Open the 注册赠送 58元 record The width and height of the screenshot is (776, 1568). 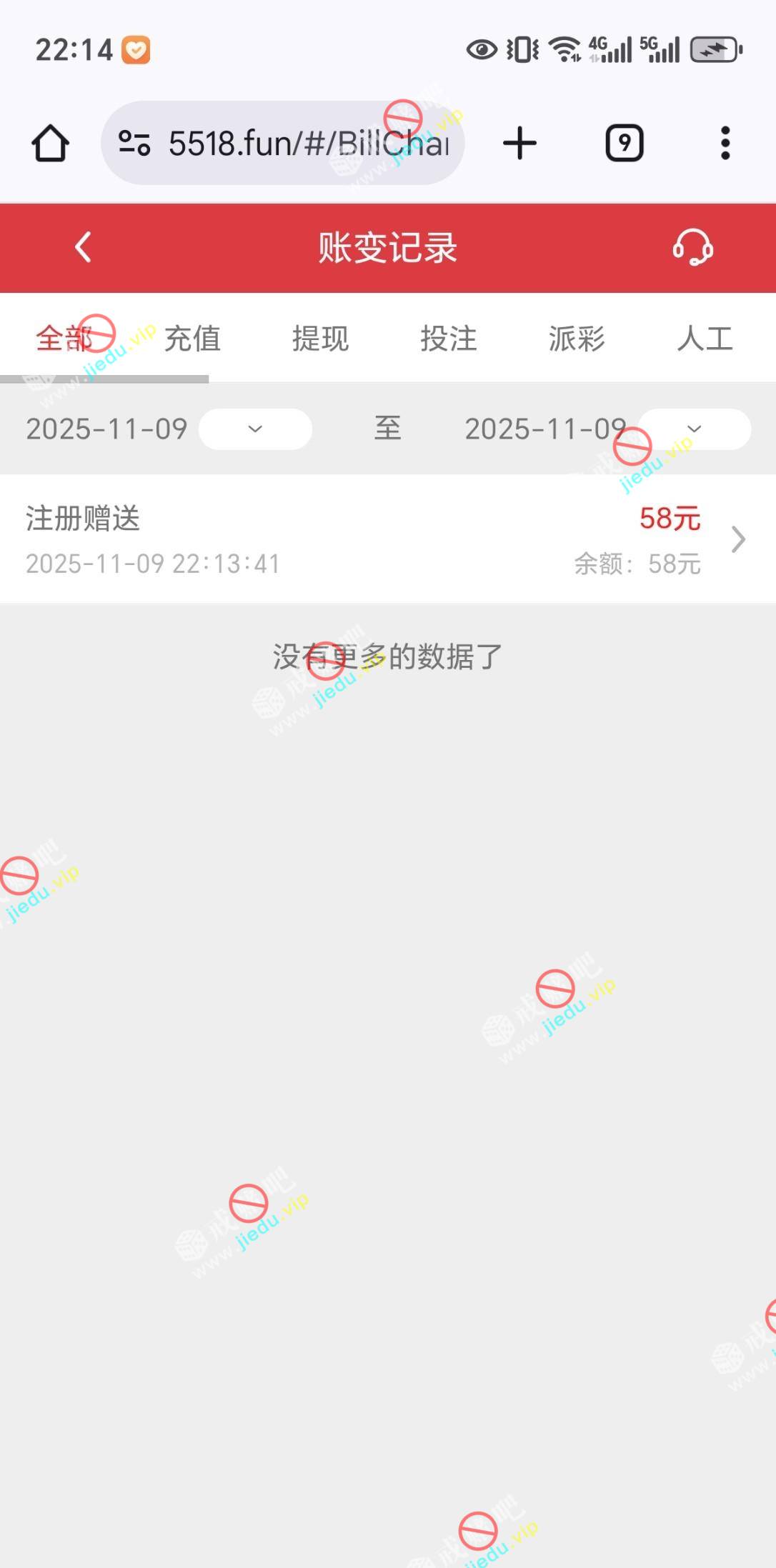coord(387,539)
